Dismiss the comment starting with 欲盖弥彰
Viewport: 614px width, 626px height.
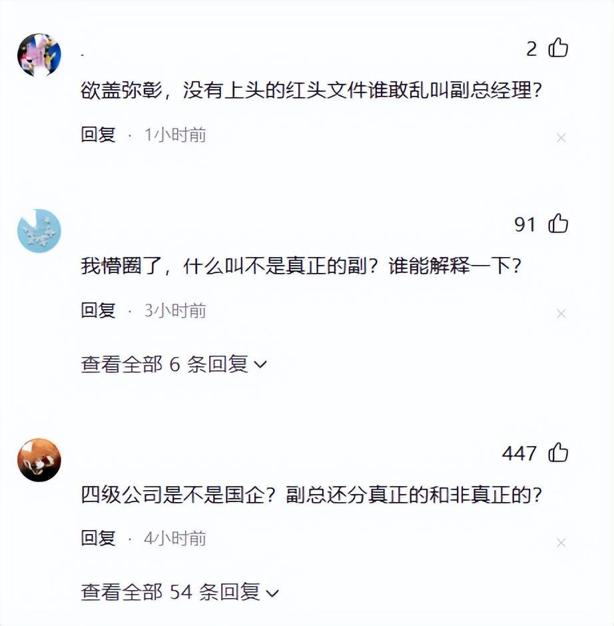[561, 137]
